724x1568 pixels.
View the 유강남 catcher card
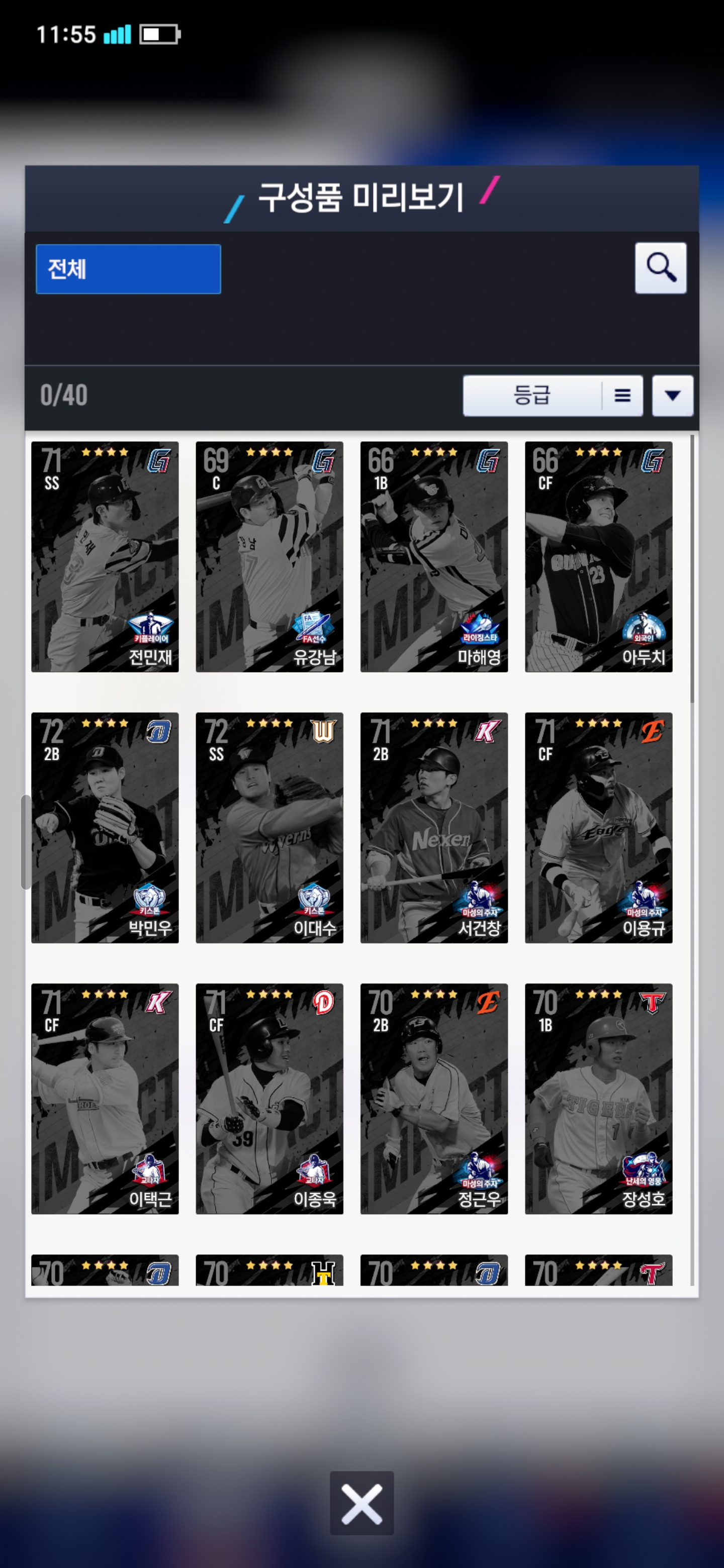tap(269, 556)
